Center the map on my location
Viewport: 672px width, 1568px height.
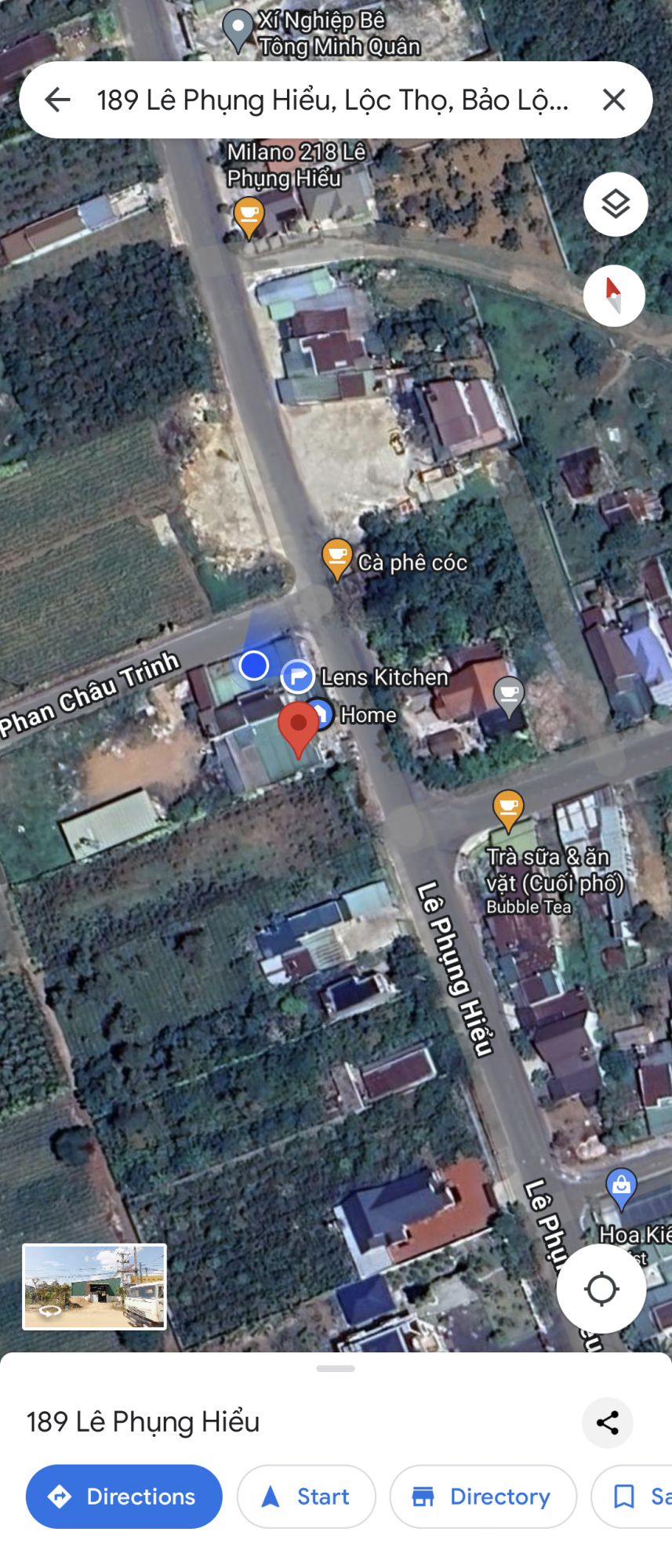pyautogui.click(x=601, y=1289)
